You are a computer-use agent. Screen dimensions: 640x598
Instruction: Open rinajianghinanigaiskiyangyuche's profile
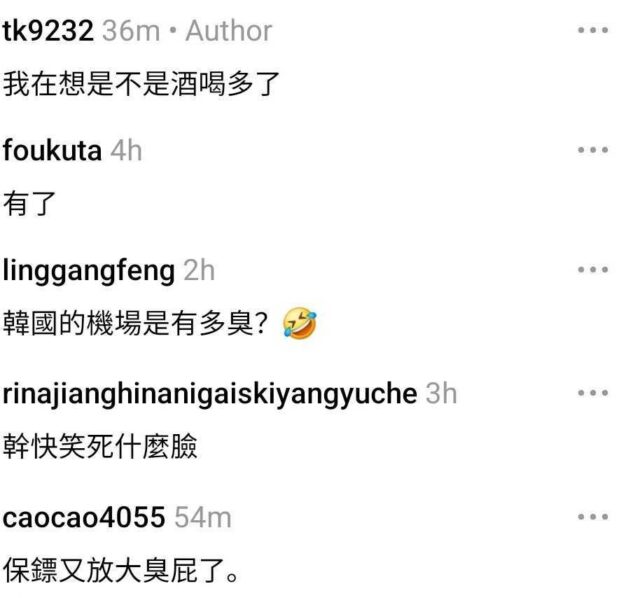click(210, 394)
